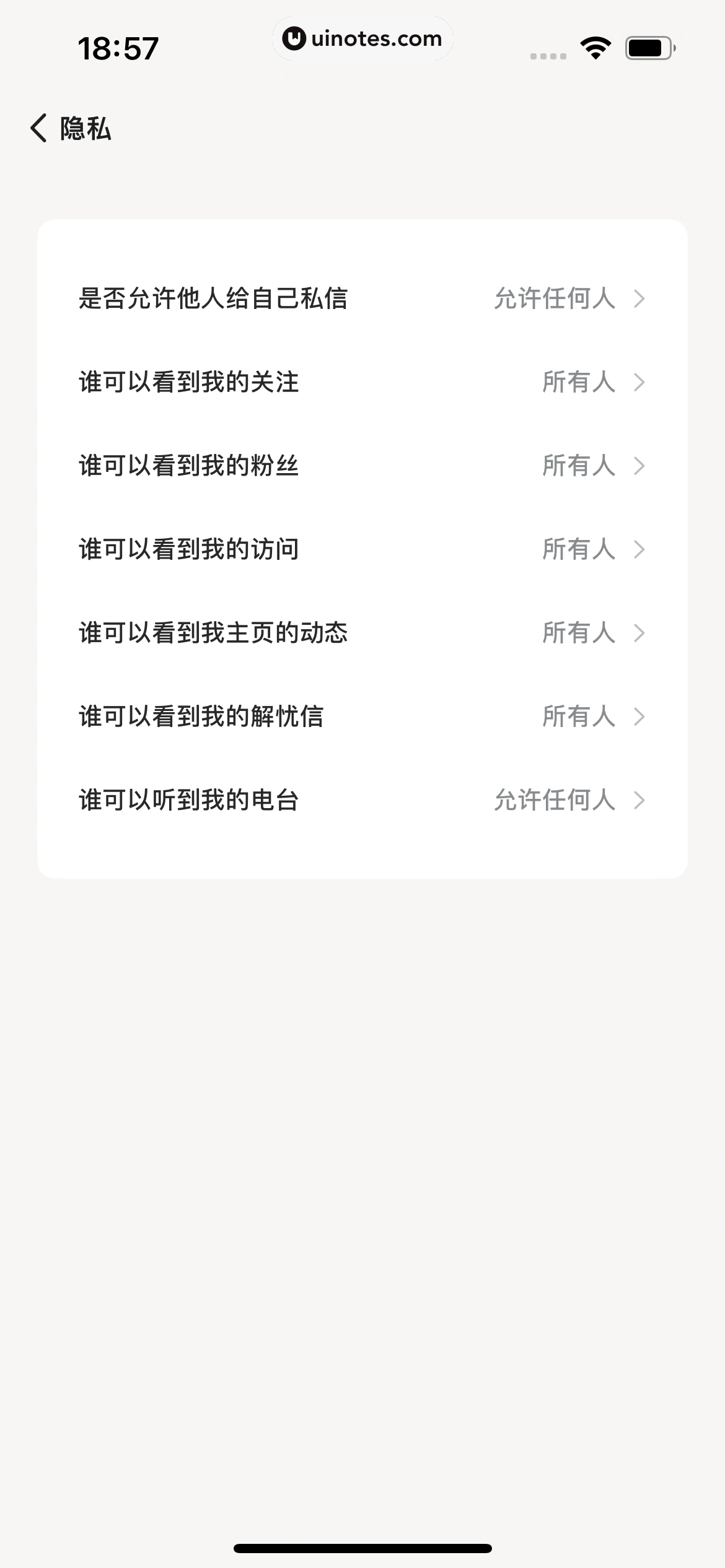Image resolution: width=725 pixels, height=1568 pixels.
Task: Select 谁可以看到我的访问 row
Action: pos(362,549)
